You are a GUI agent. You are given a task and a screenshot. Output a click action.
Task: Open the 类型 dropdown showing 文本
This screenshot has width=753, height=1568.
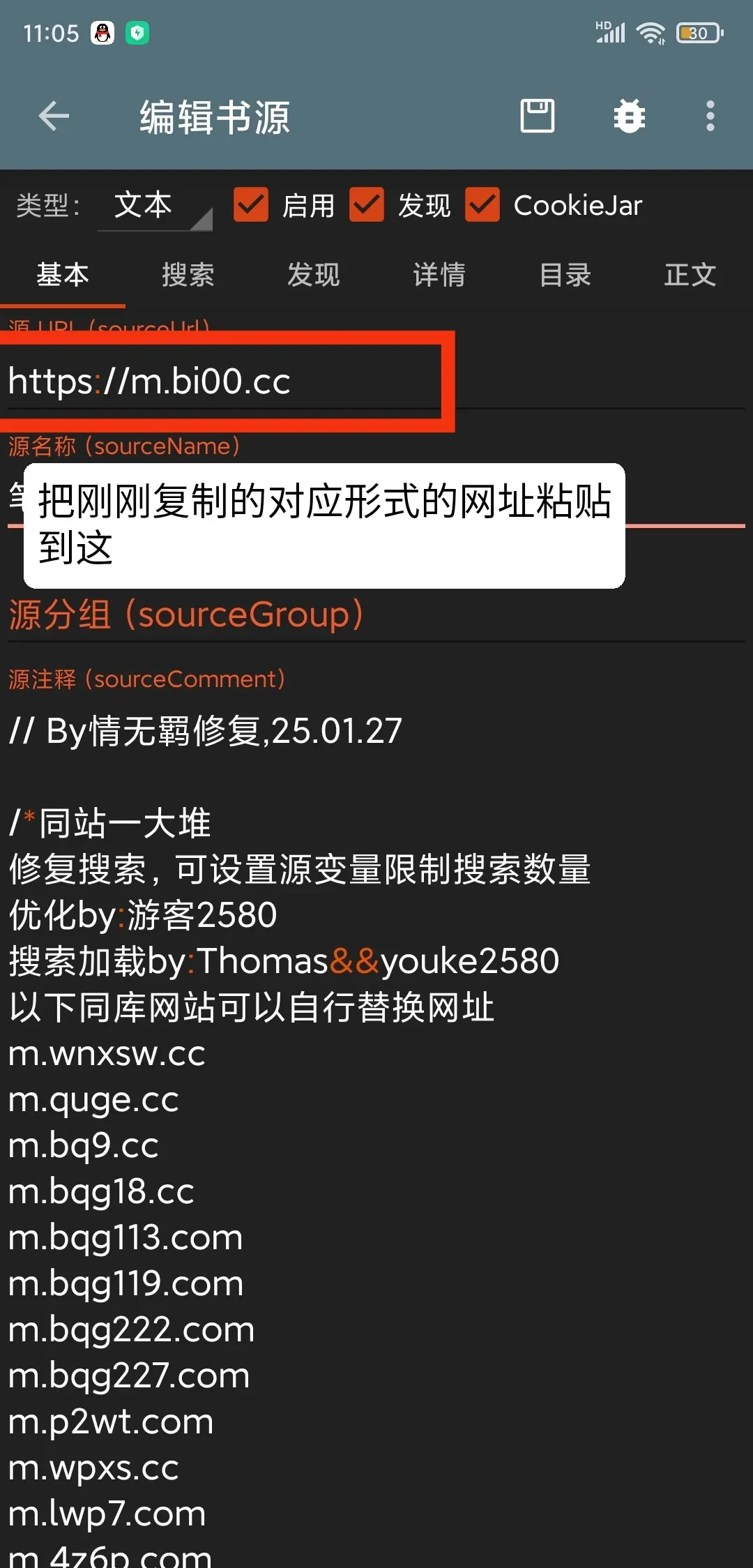point(155,206)
